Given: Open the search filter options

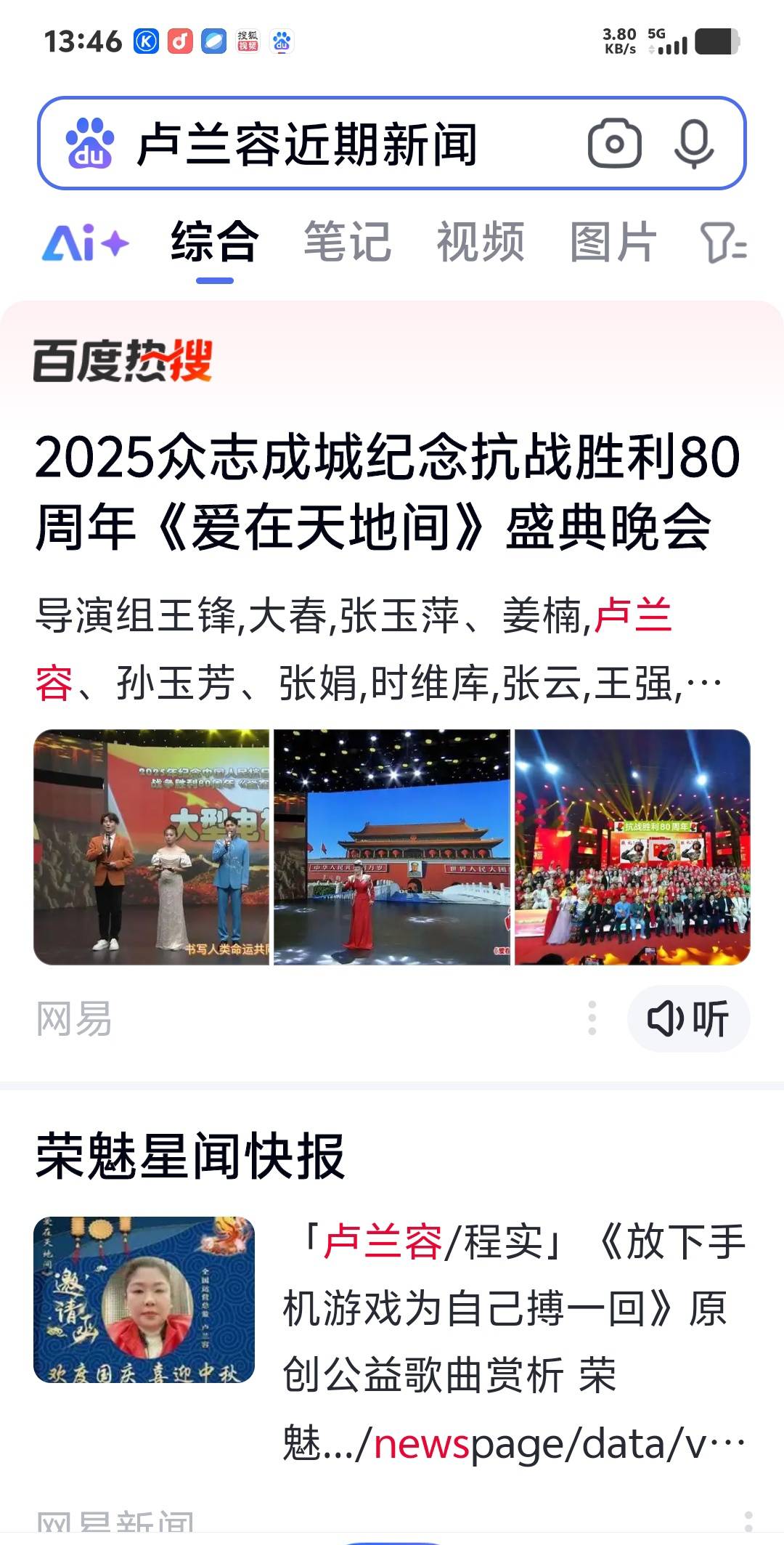Looking at the screenshot, I should [x=723, y=242].
